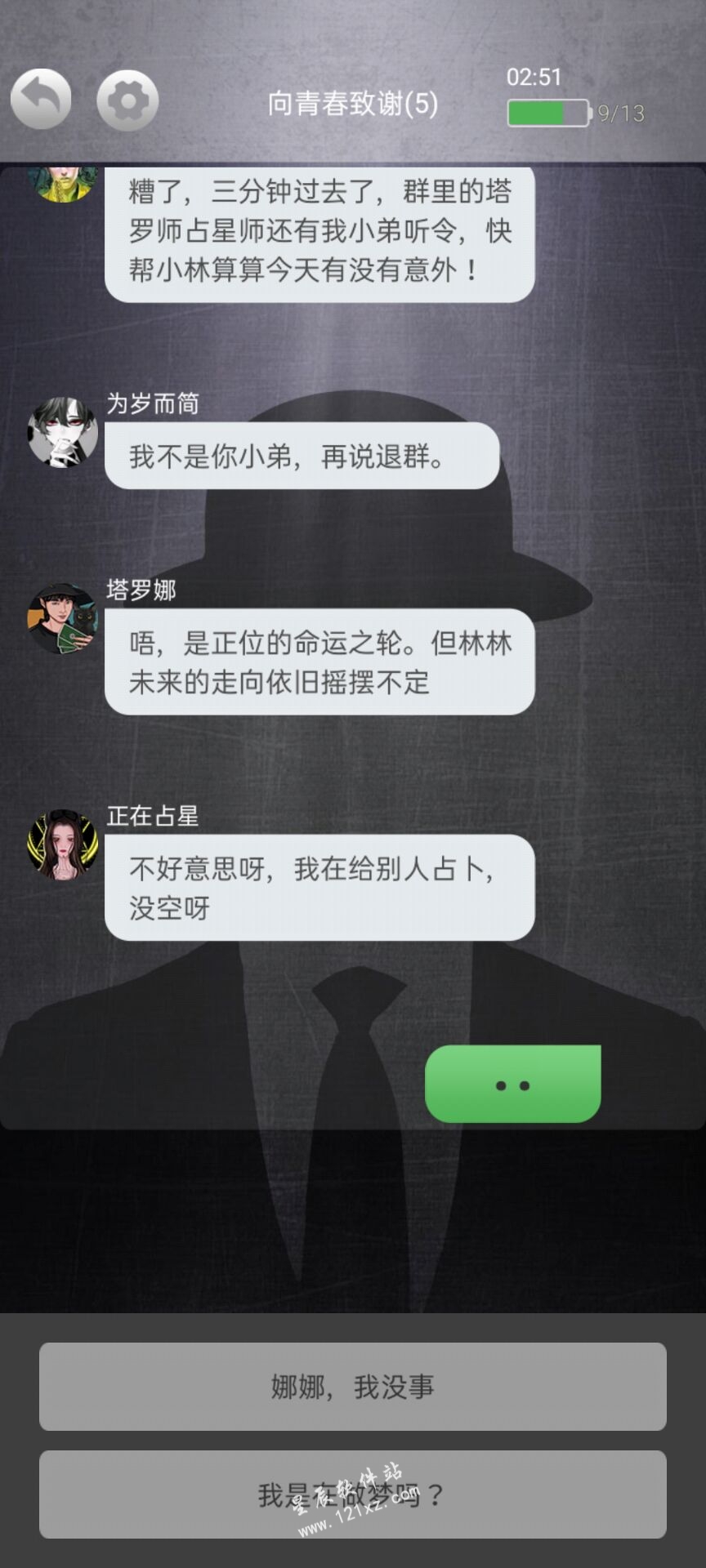The image size is (706, 1568).
Task: Tap the back arrow button
Action: [41, 100]
